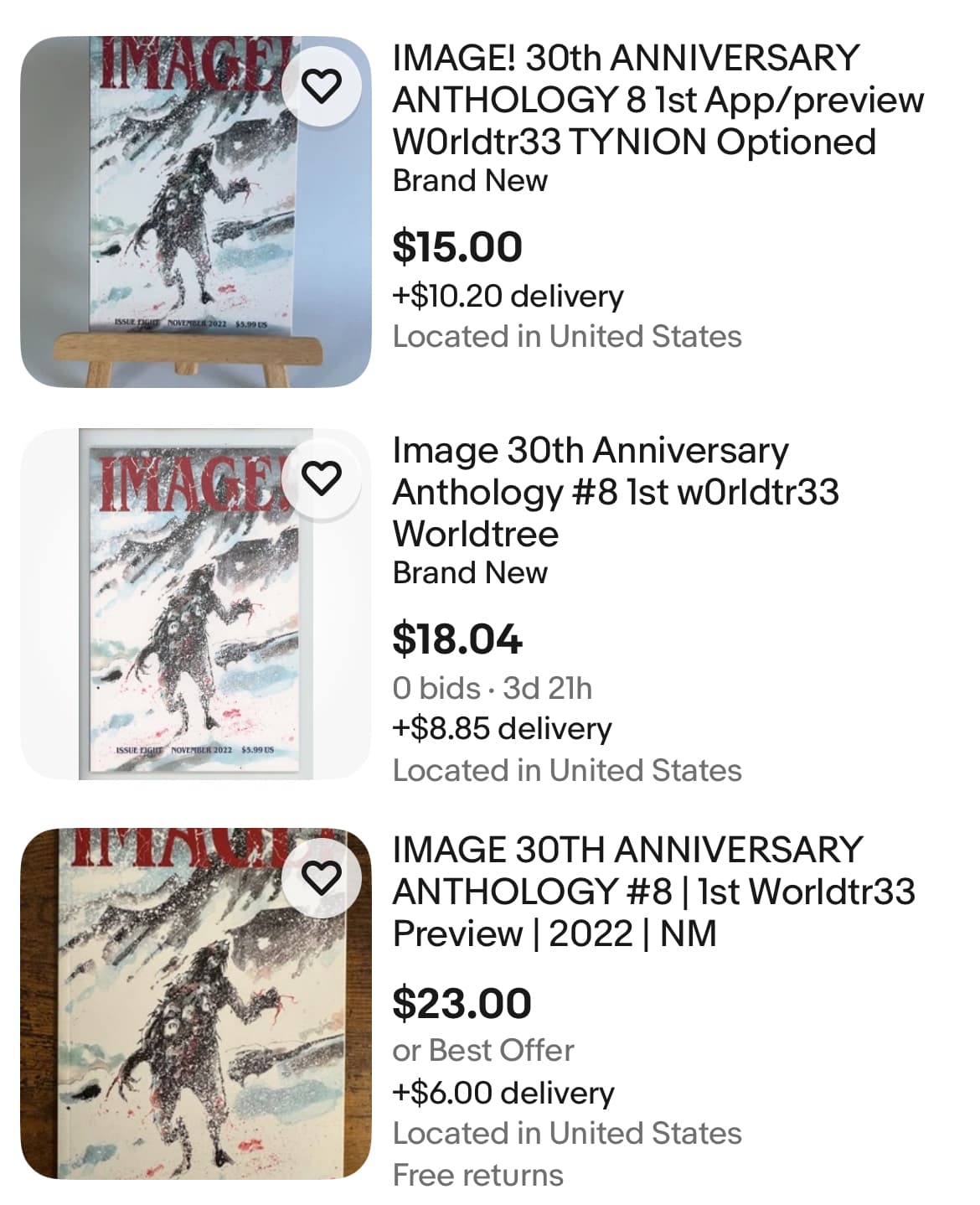Open the Anthology #8 Worldtree auction
The width and height of the screenshot is (980, 1205).
(x=615, y=492)
